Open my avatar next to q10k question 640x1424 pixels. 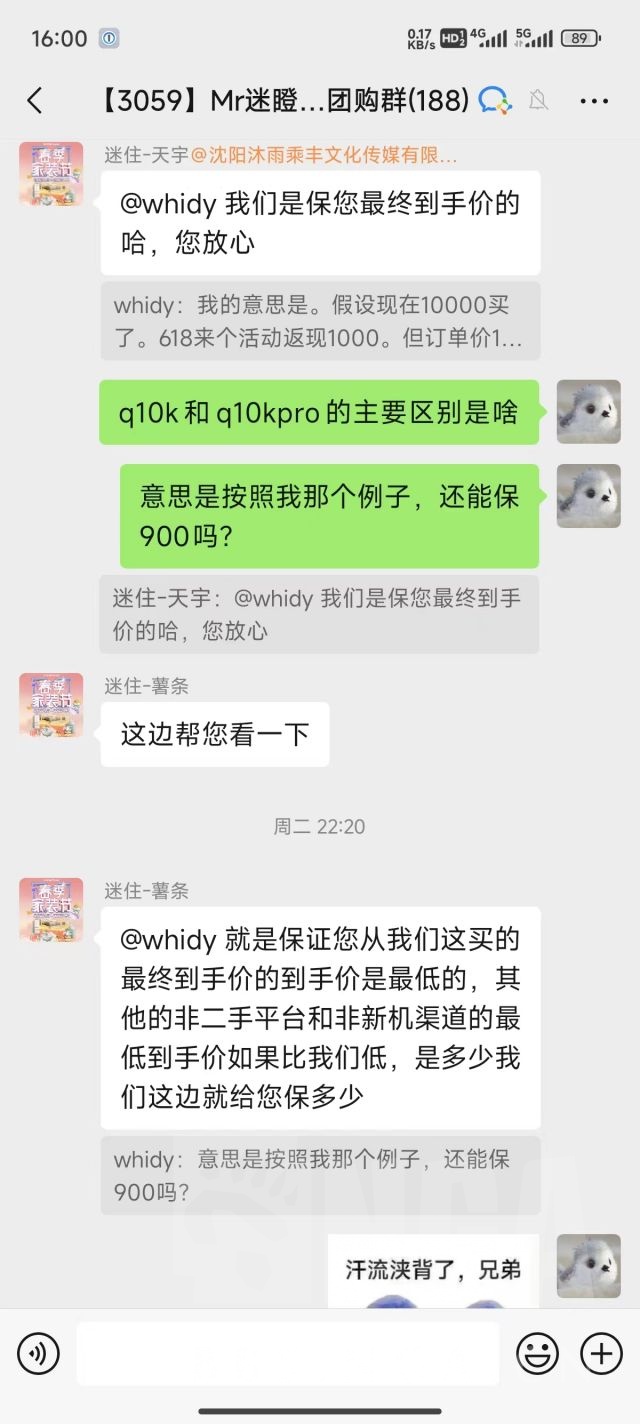click(588, 412)
